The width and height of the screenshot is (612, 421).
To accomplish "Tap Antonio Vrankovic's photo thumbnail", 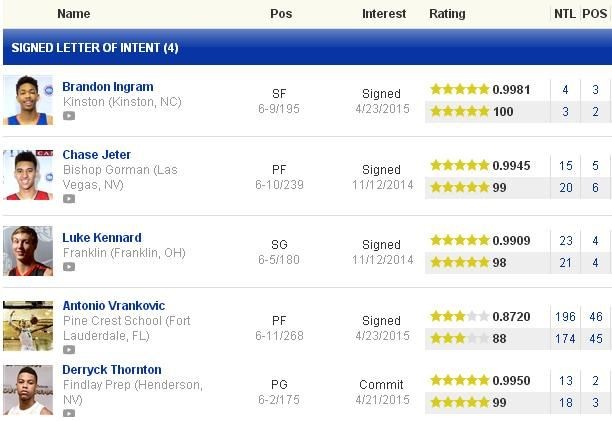I will (x=28, y=326).
